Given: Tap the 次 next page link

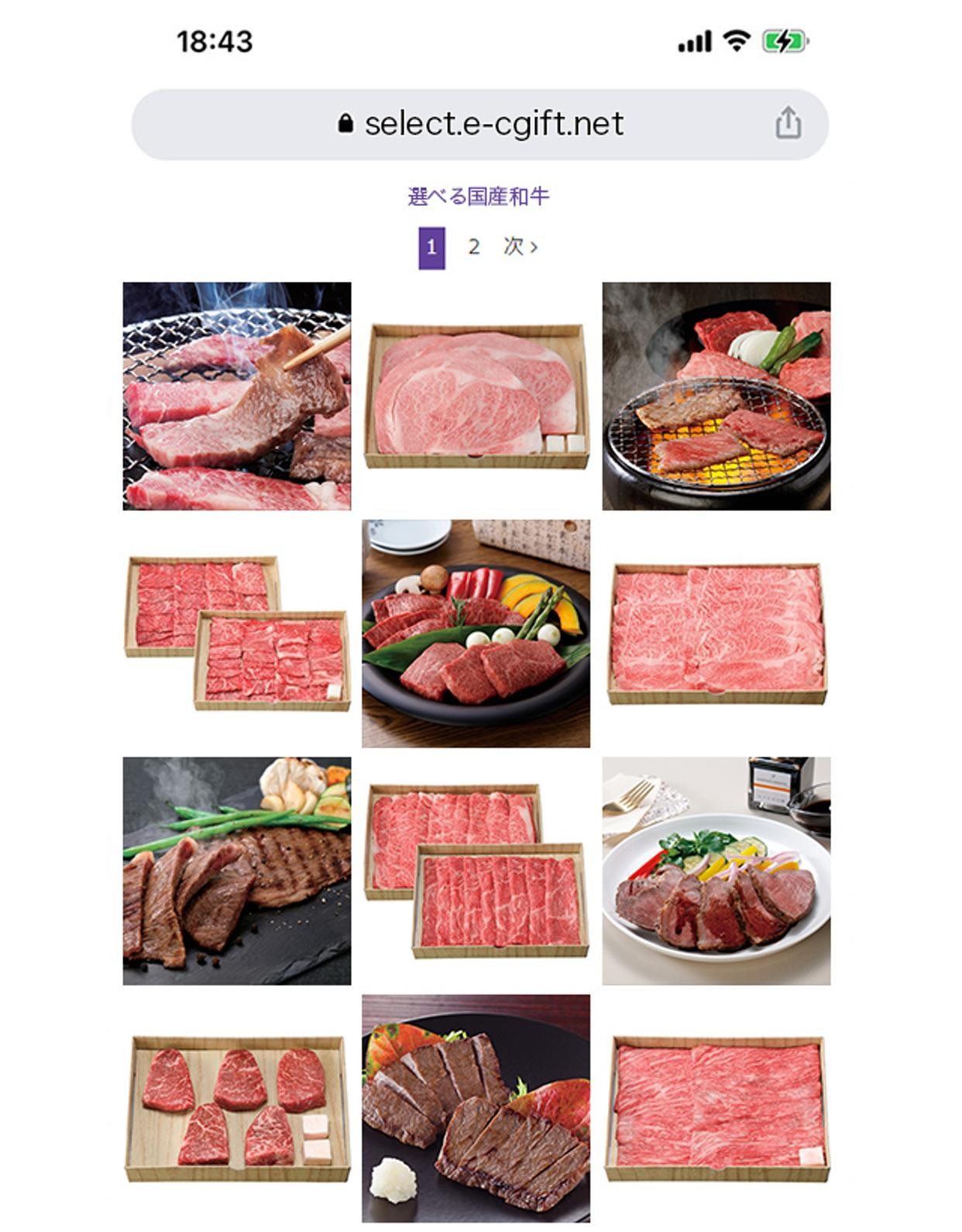Looking at the screenshot, I should pos(520,247).
